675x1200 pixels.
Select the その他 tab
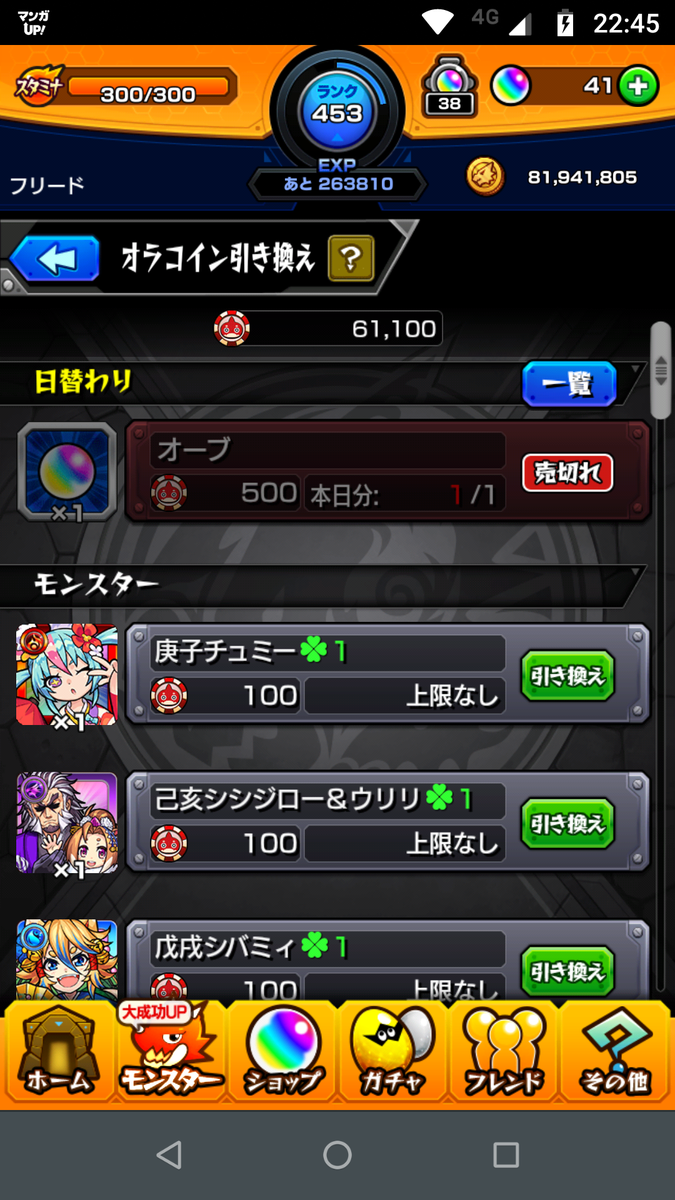[617, 1050]
